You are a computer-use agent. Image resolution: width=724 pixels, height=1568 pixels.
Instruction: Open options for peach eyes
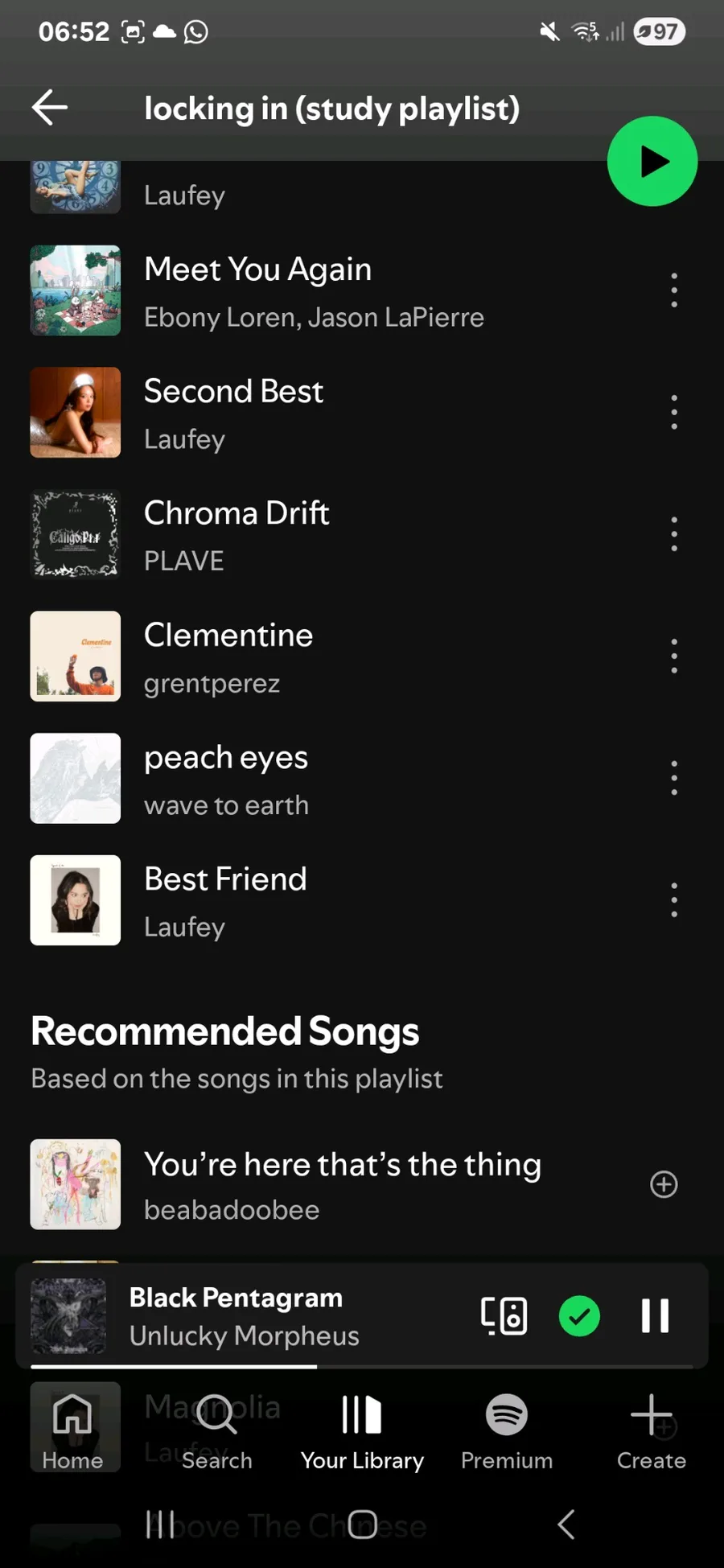click(x=674, y=778)
